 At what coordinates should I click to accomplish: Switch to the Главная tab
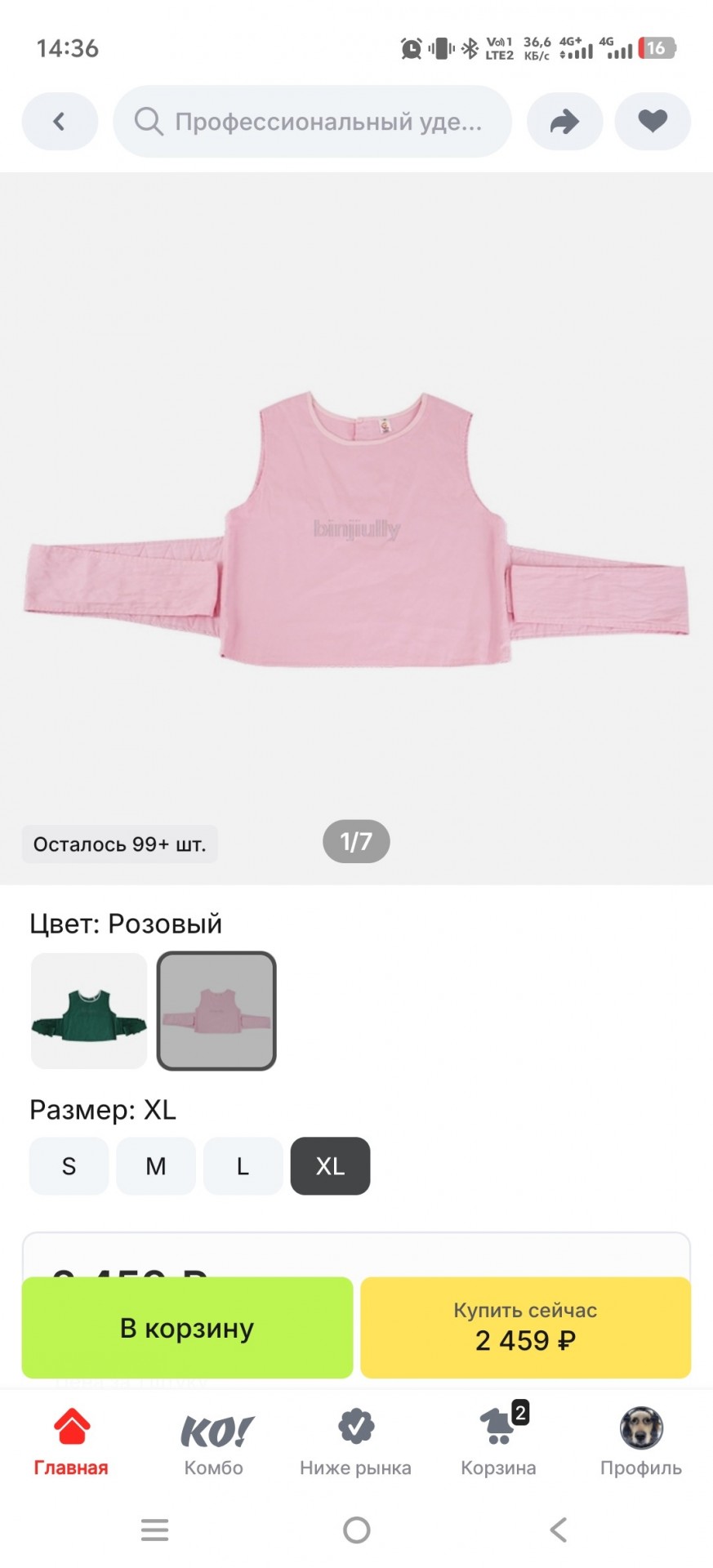click(71, 1442)
